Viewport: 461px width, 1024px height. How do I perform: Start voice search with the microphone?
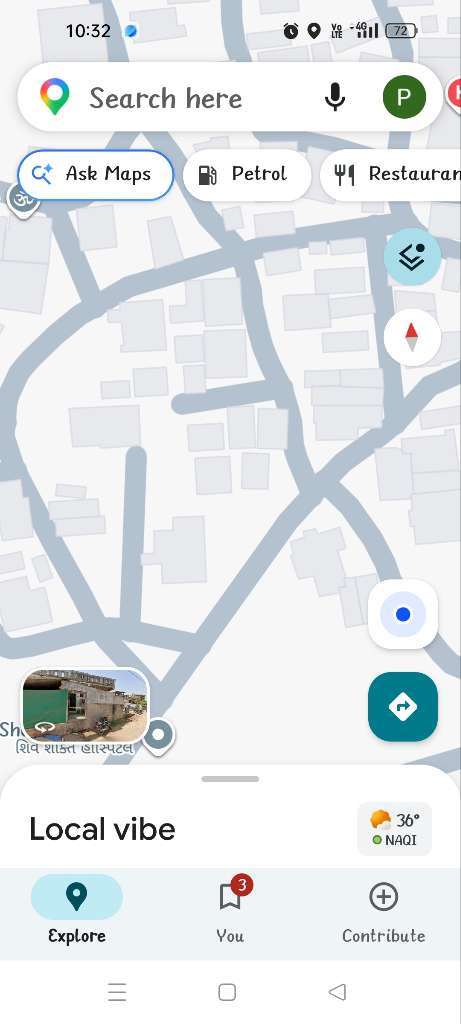tap(335, 98)
